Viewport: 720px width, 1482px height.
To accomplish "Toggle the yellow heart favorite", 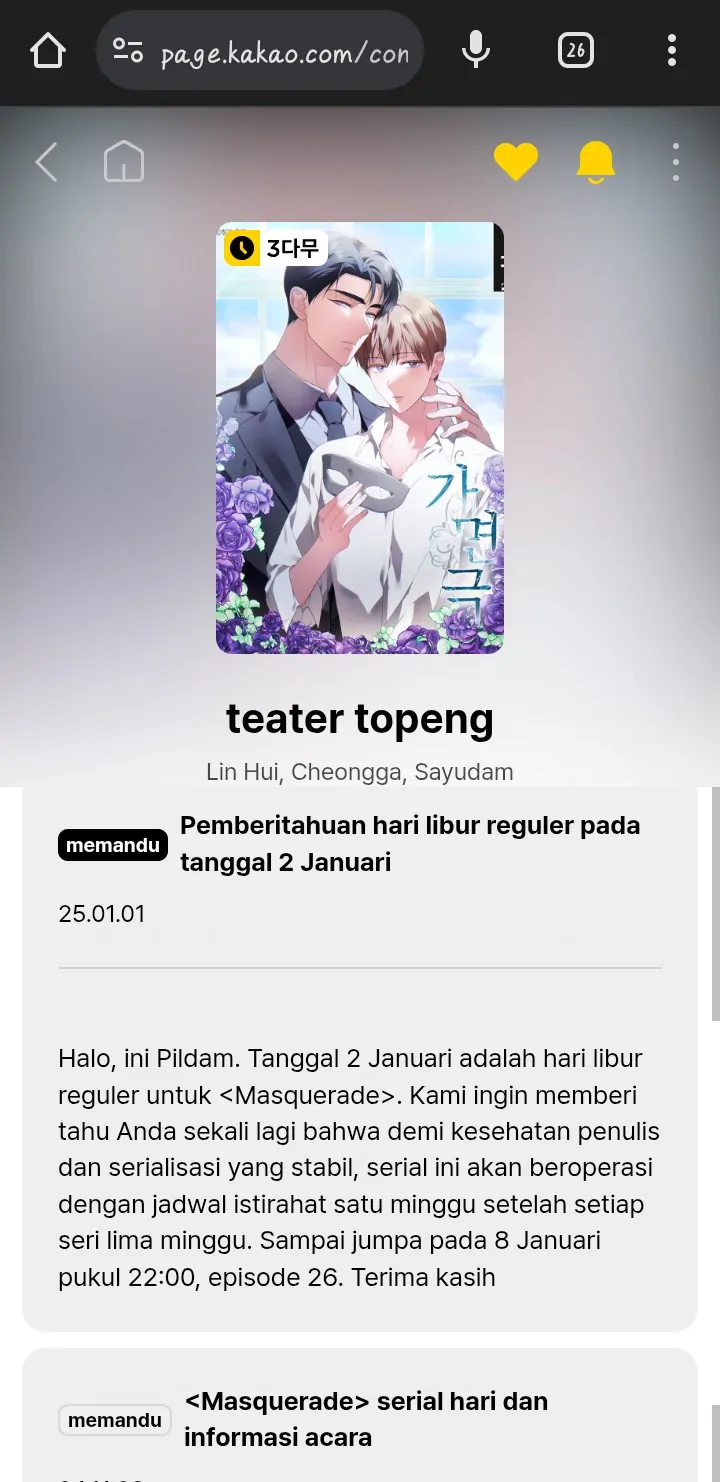I will [x=516, y=161].
